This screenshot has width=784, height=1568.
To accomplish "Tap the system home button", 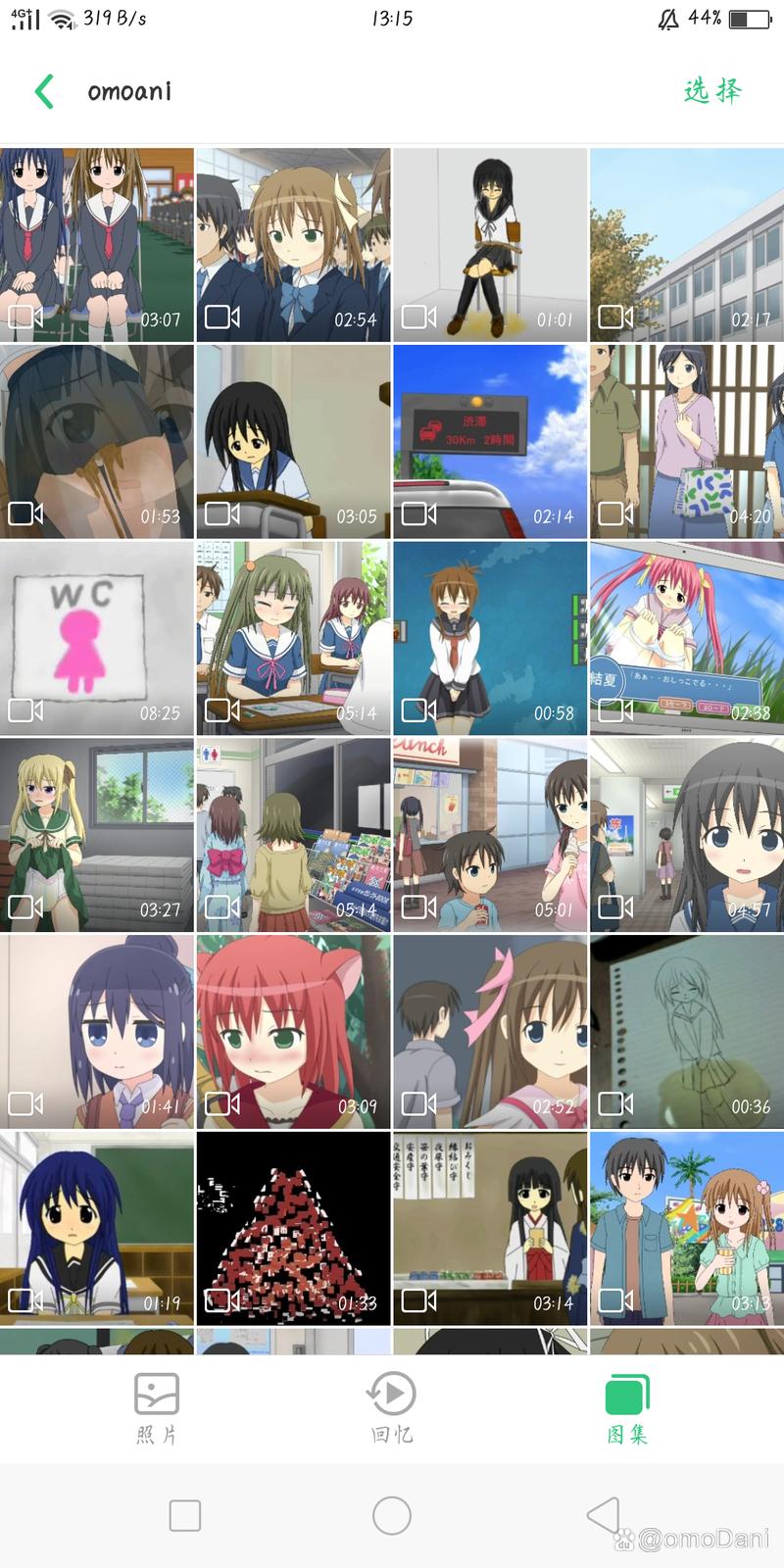I will 392,1515.
